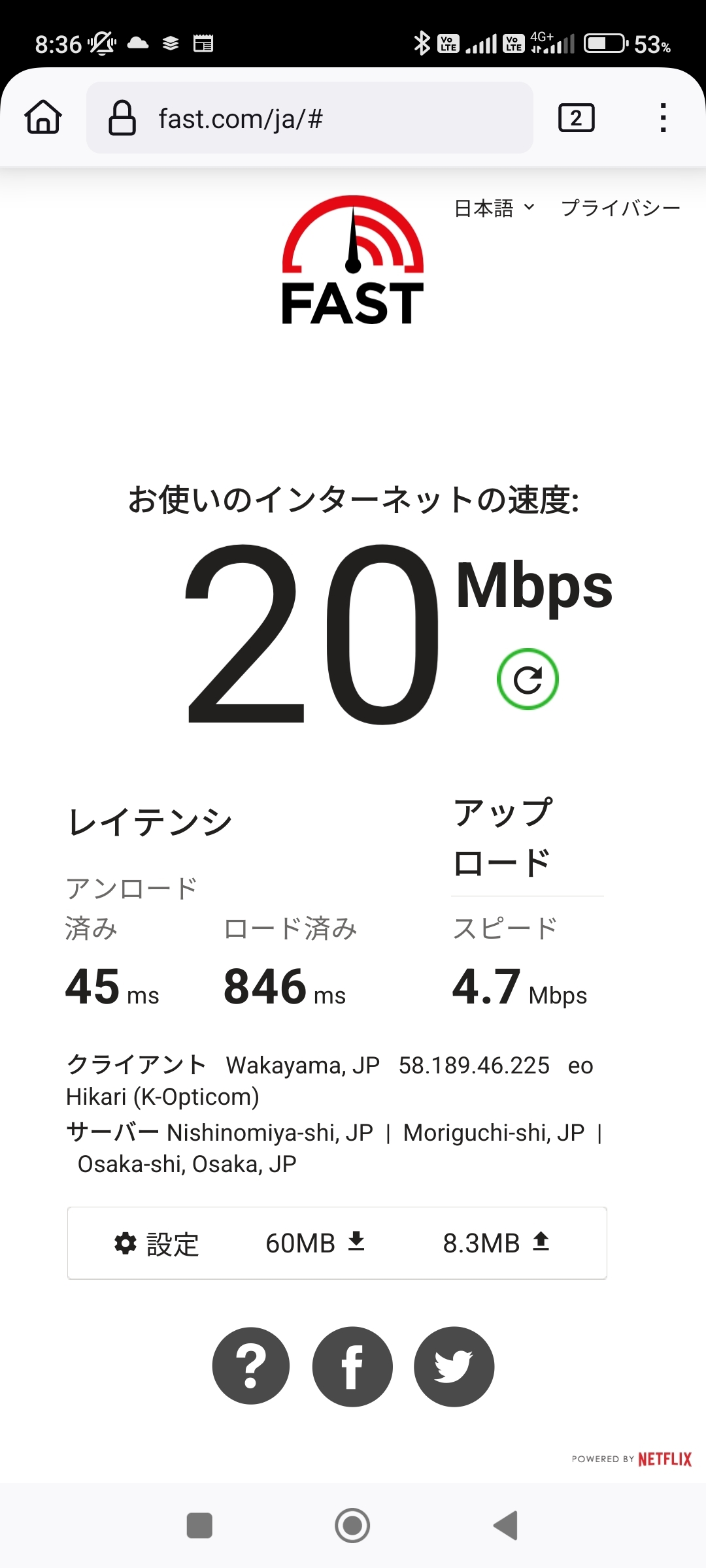Open the recent apps view
706x1568 pixels.
(x=199, y=1526)
